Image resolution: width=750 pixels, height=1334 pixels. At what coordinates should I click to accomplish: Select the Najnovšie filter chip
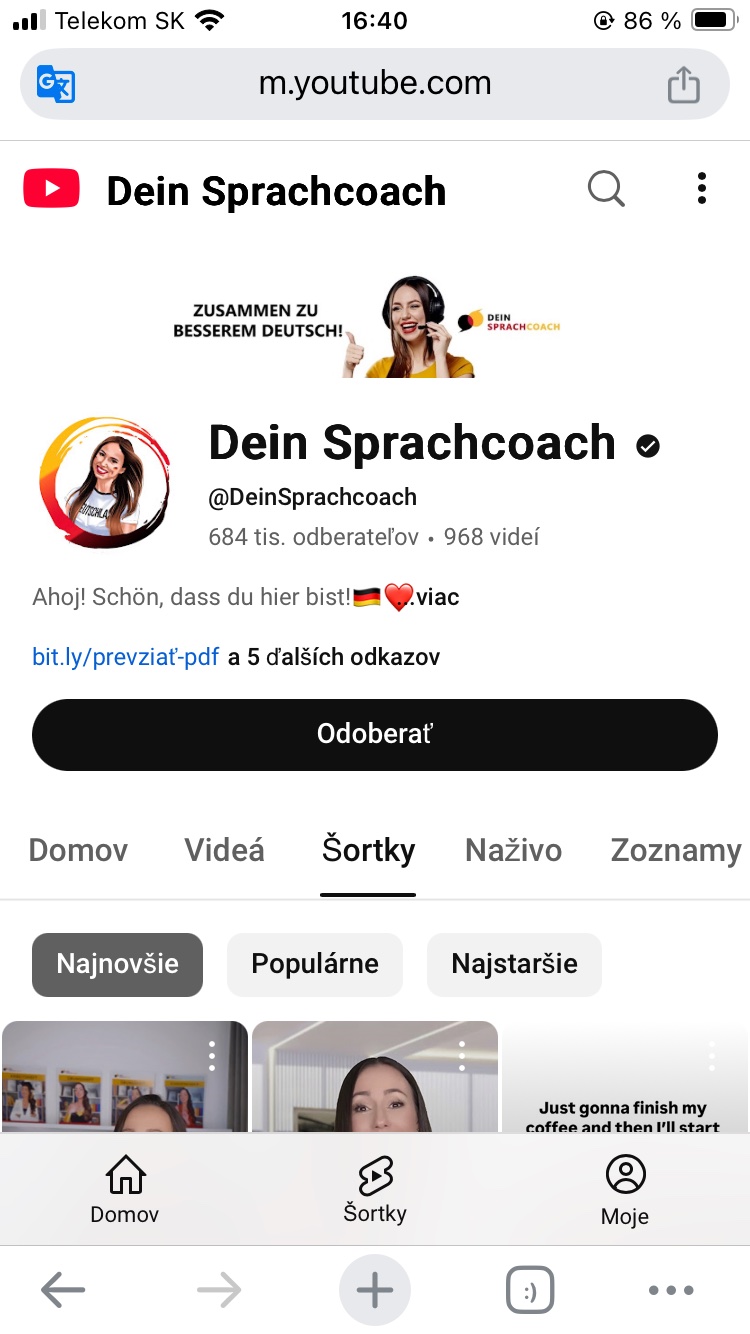117,964
